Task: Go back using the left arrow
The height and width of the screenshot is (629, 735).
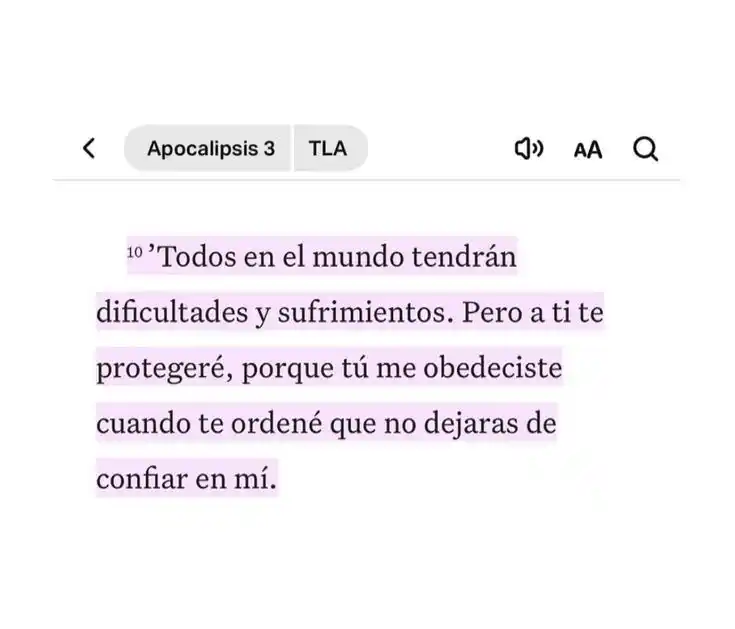Action: (x=89, y=149)
